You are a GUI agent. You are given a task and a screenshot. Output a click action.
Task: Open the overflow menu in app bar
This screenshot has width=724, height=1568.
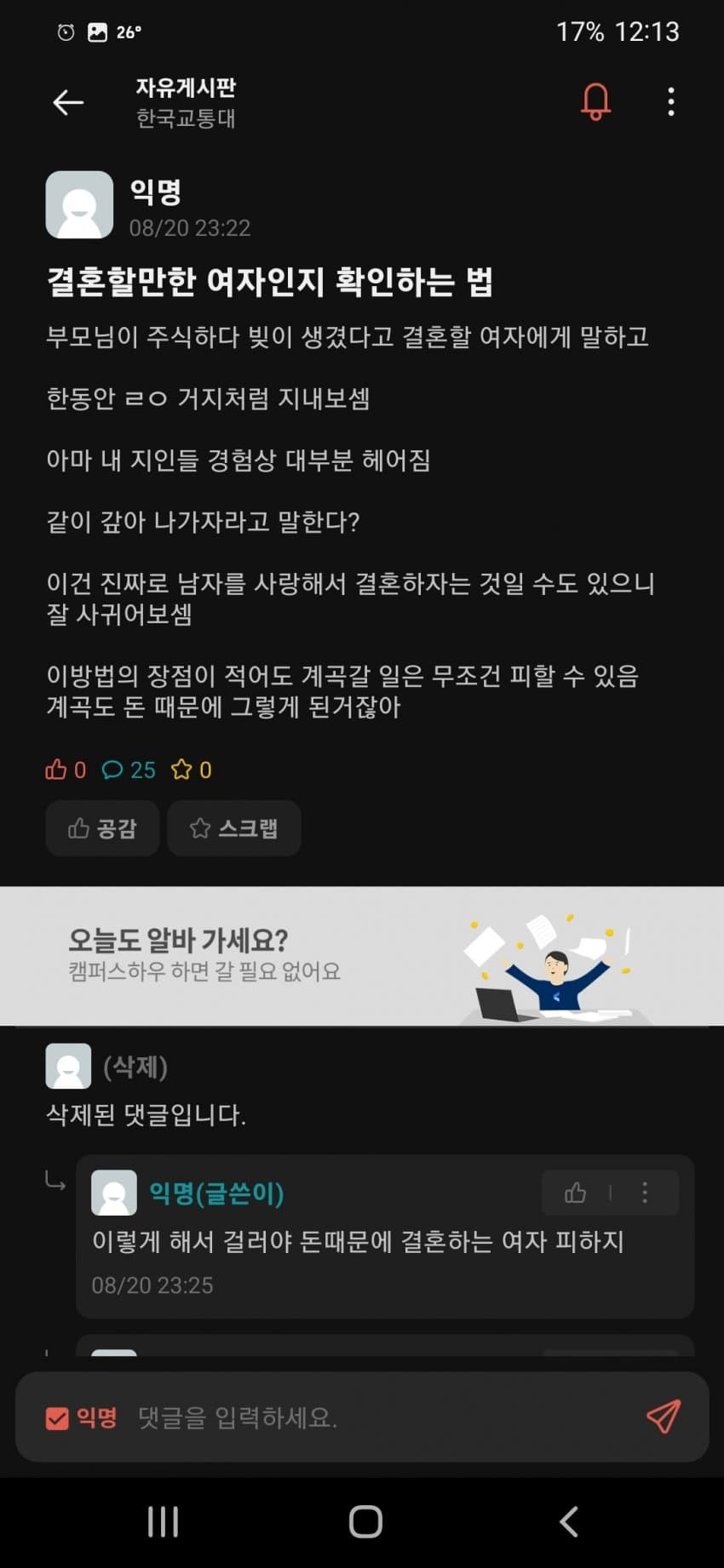tap(671, 102)
